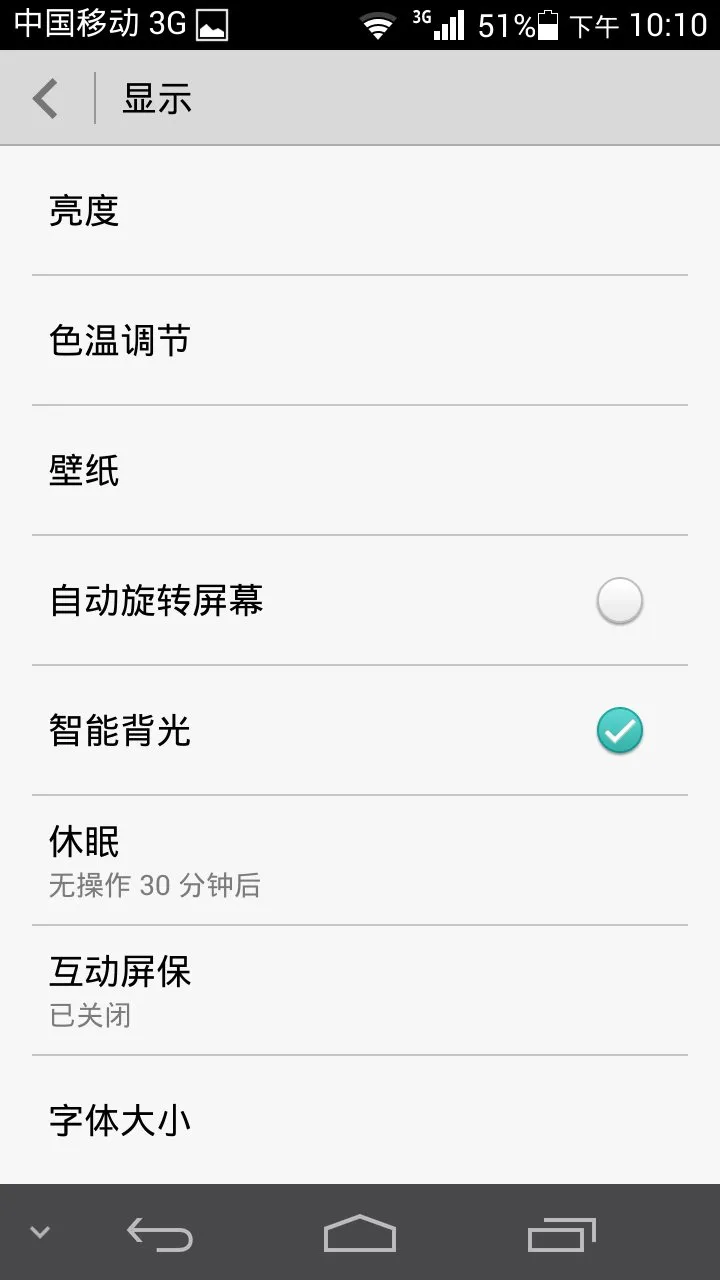The image size is (720, 1280).
Task: Hide the navigation bar with the chevron
Action: (x=40, y=1232)
